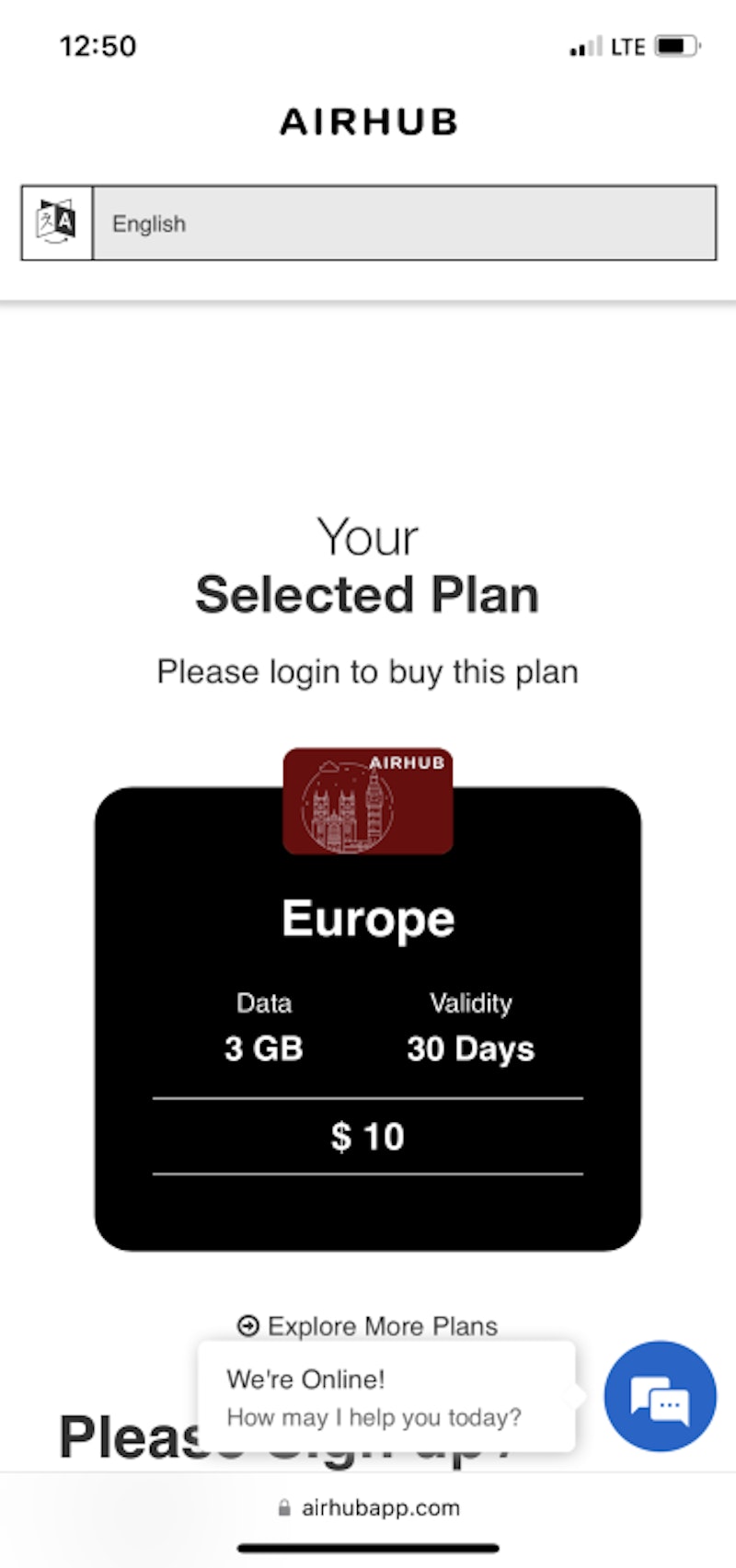Image resolution: width=736 pixels, height=1568 pixels.
Task: Tap the We're Online chat message popup
Action: 386,1397
